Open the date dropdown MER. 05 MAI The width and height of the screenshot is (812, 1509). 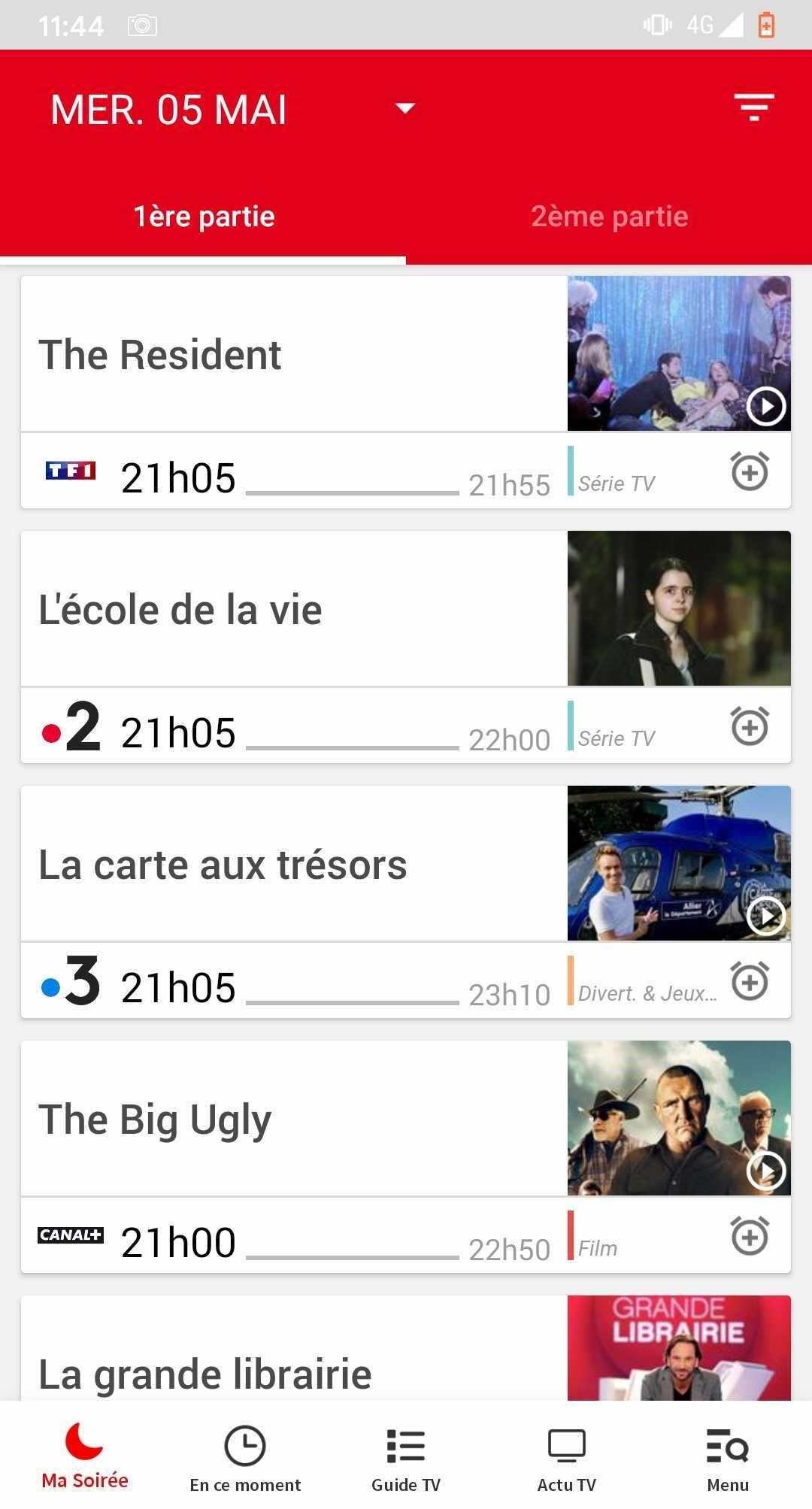[233, 110]
